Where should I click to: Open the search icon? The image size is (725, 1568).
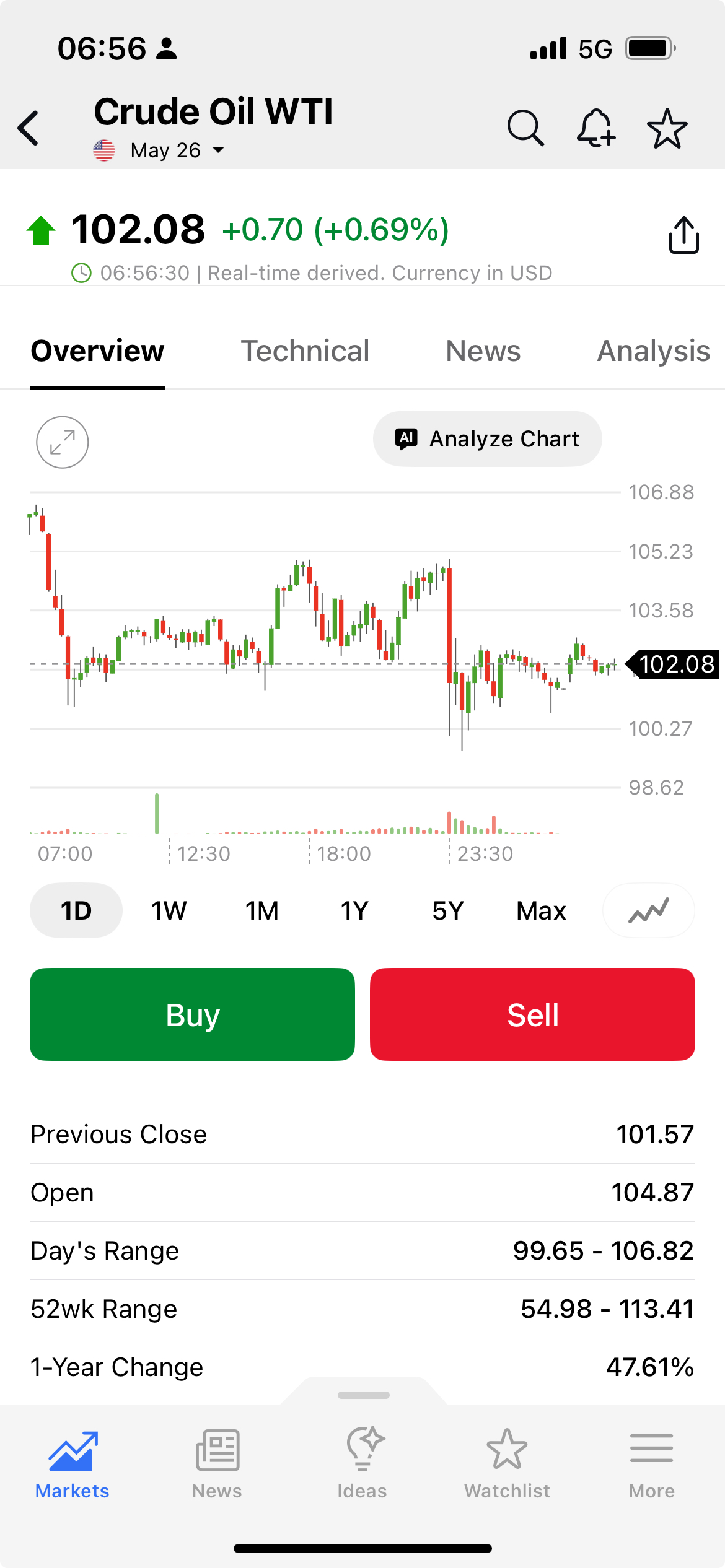pyautogui.click(x=525, y=128)
